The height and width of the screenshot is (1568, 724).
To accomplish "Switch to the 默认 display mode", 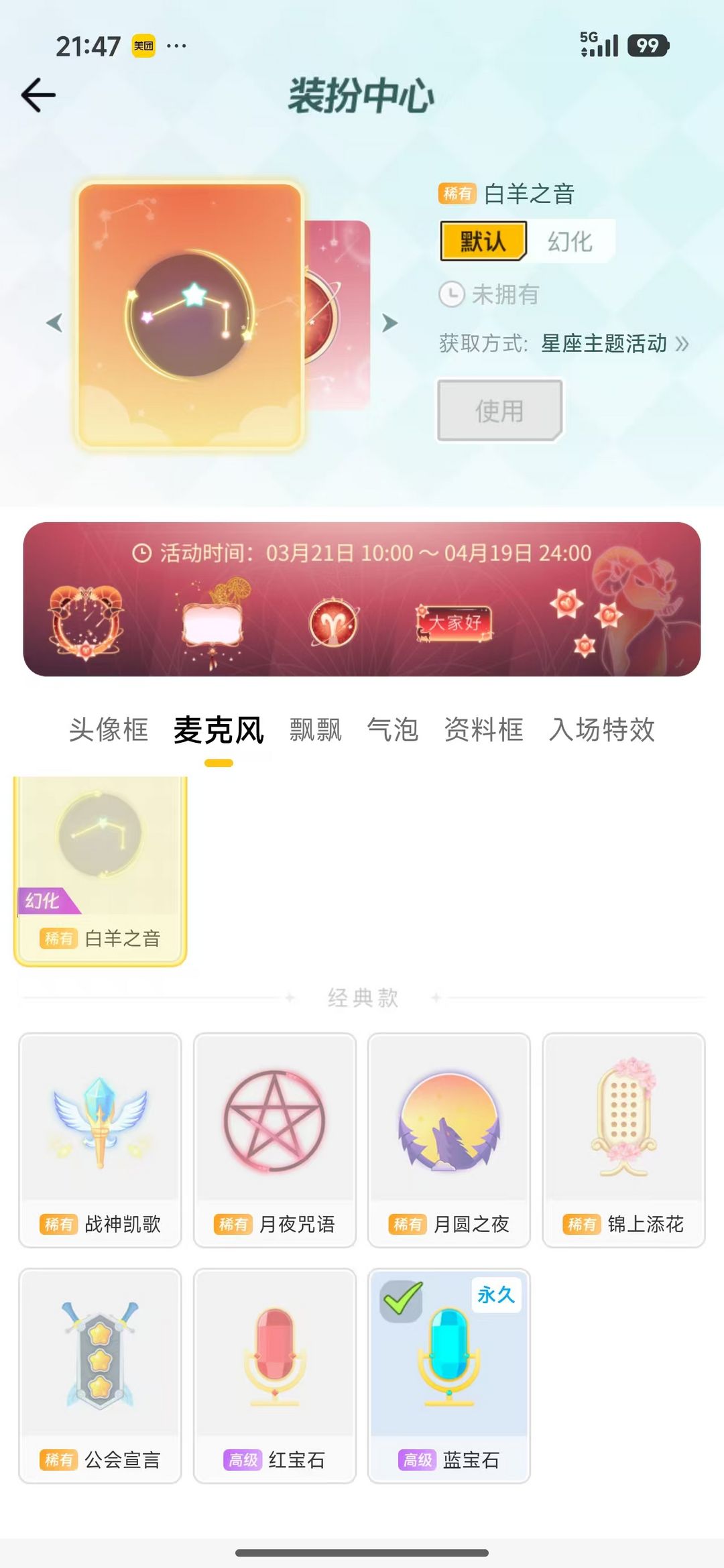I will tap(485, 243).
